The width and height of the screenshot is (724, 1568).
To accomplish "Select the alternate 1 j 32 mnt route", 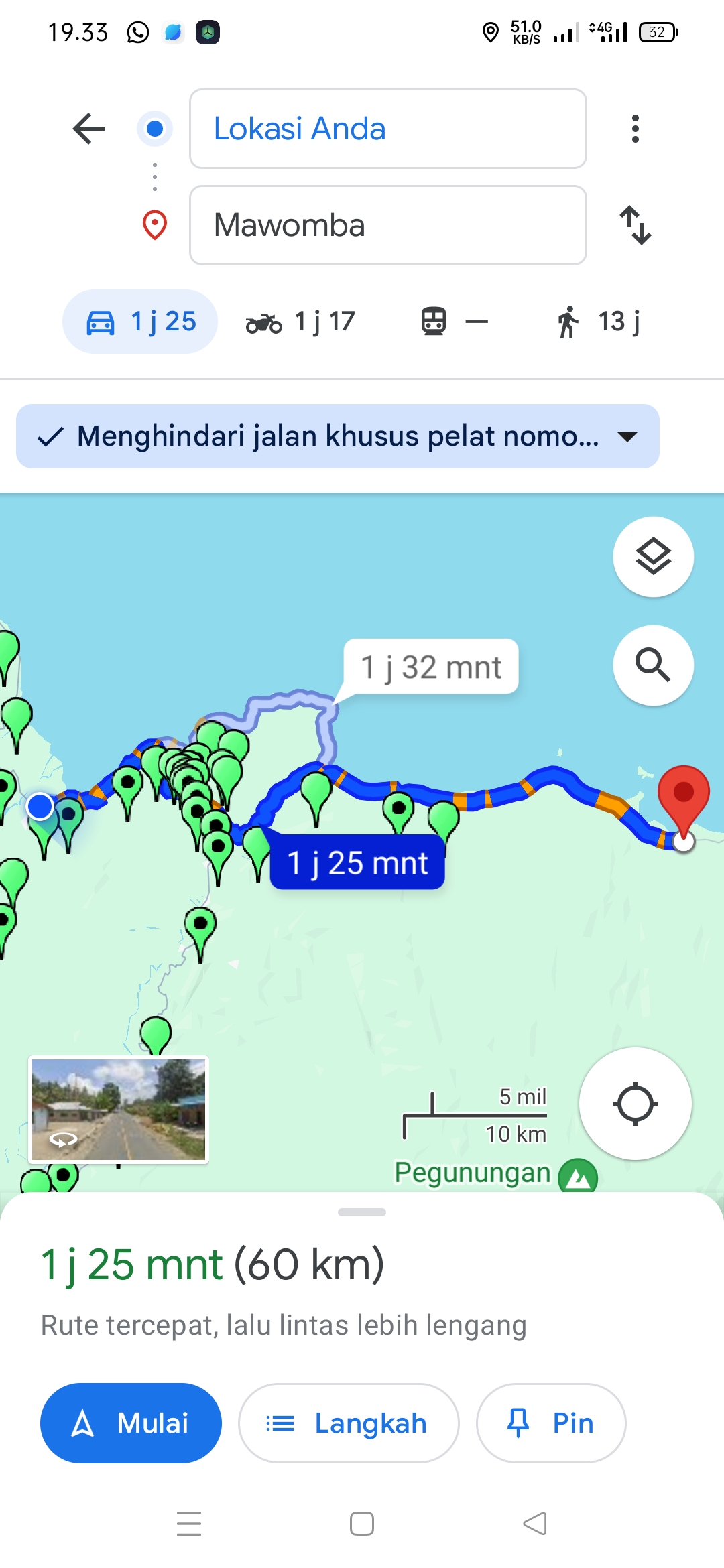I will (431, 667).
